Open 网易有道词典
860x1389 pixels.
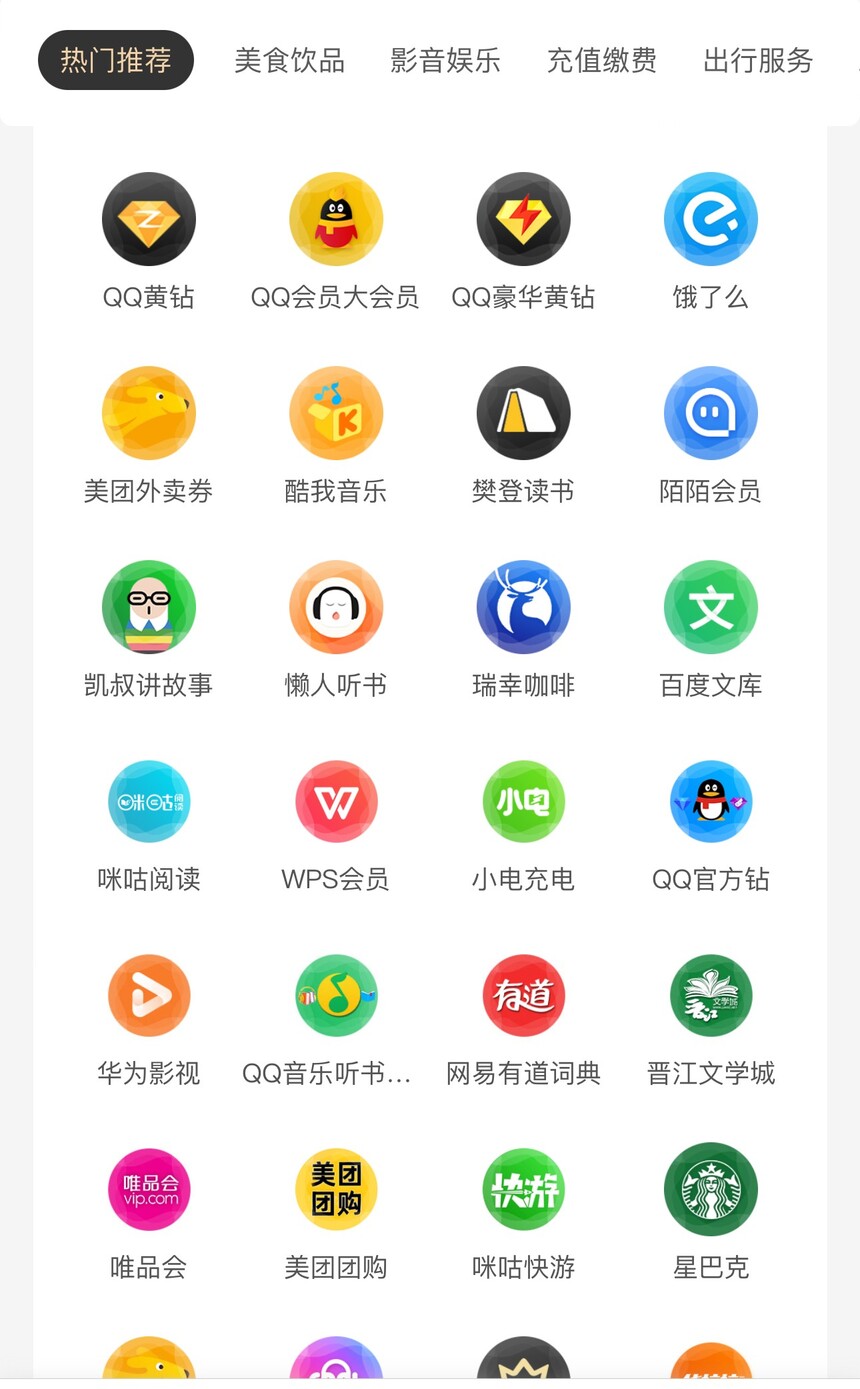[x=523, y=995]
